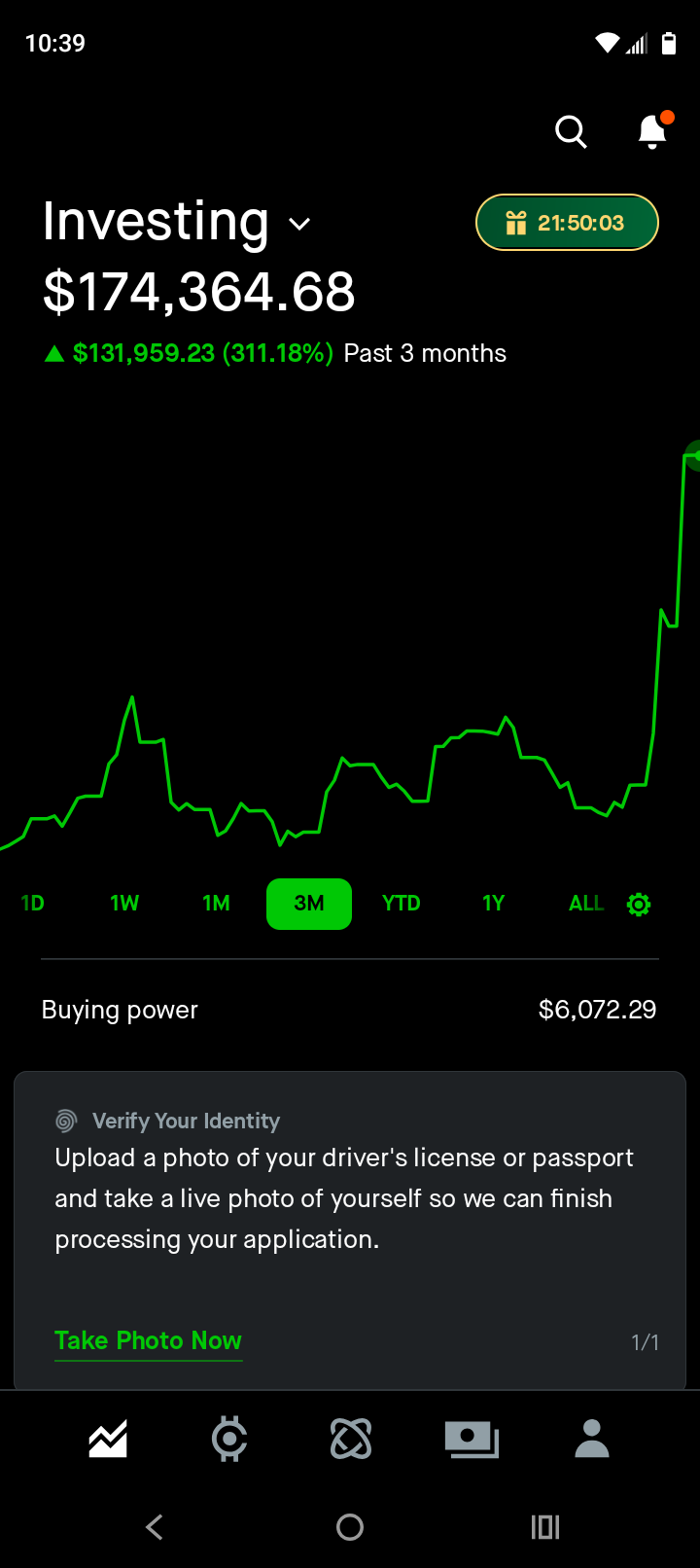The height and width of the screenshot is (1568, 700).
Task: Go back using the system back button
Action: pyautogui.click(x=155, y=1527)
